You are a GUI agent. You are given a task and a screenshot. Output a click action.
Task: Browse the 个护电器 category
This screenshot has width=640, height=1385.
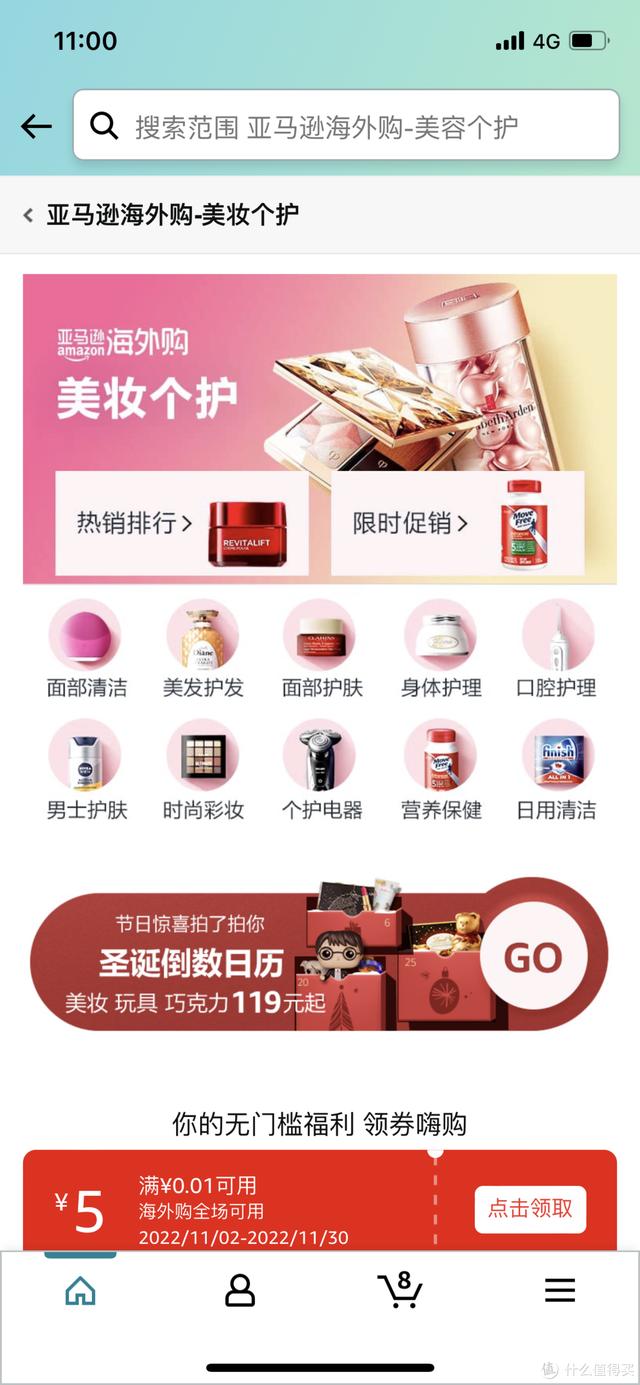click(322, 770)
